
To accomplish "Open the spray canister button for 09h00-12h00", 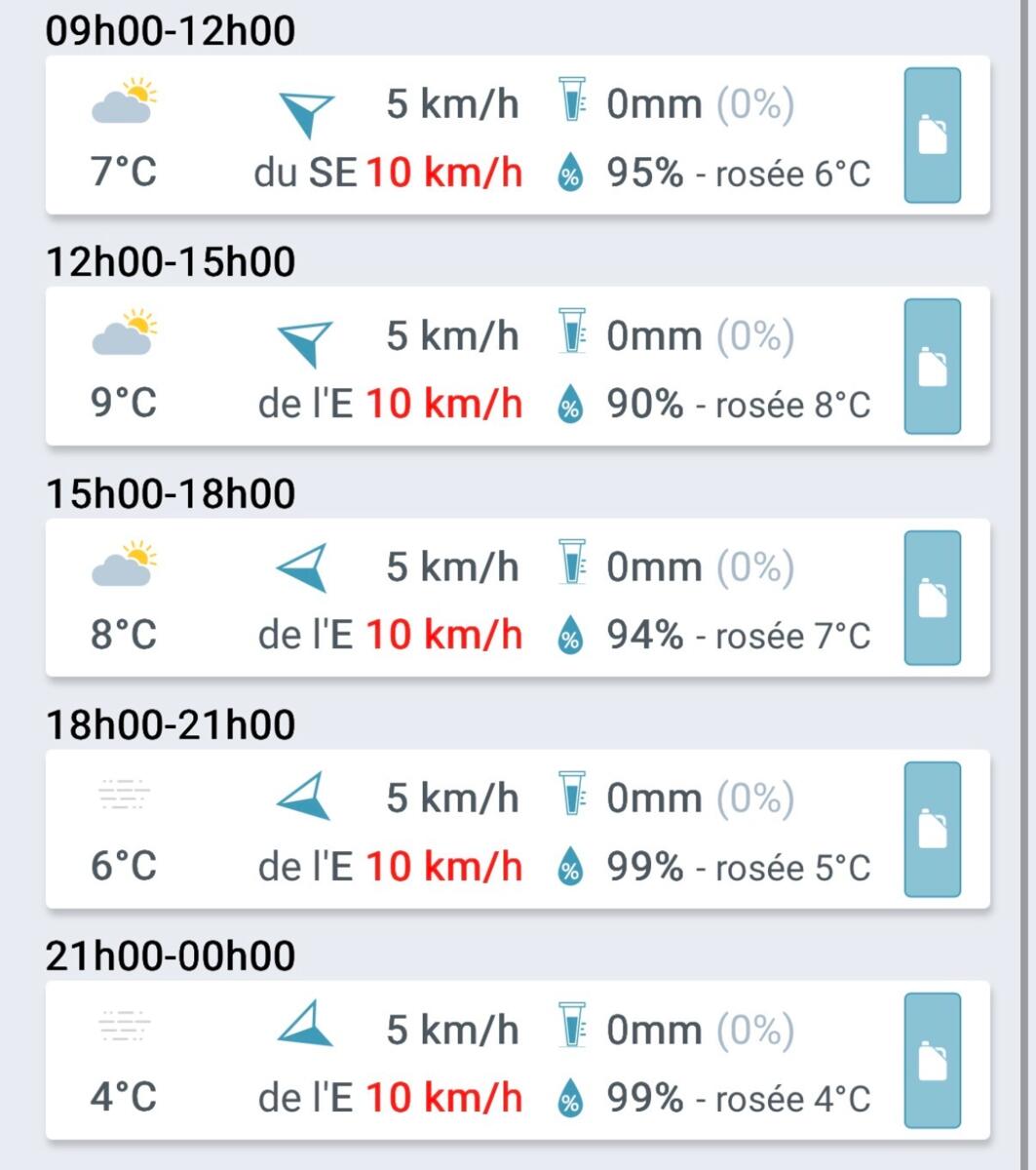I will tap(932, 136).
